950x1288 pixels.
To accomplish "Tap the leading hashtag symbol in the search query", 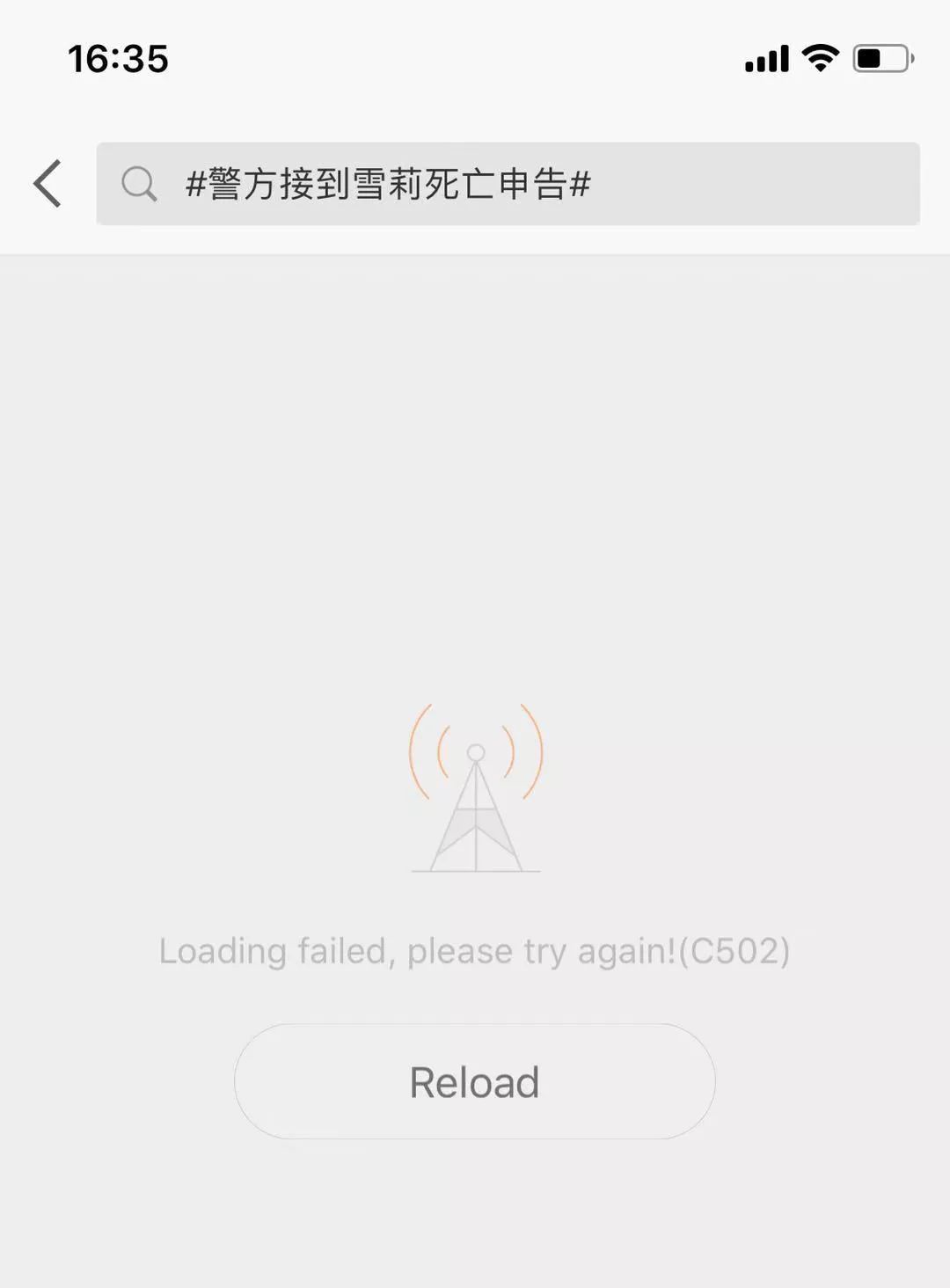I will (197, 184).
